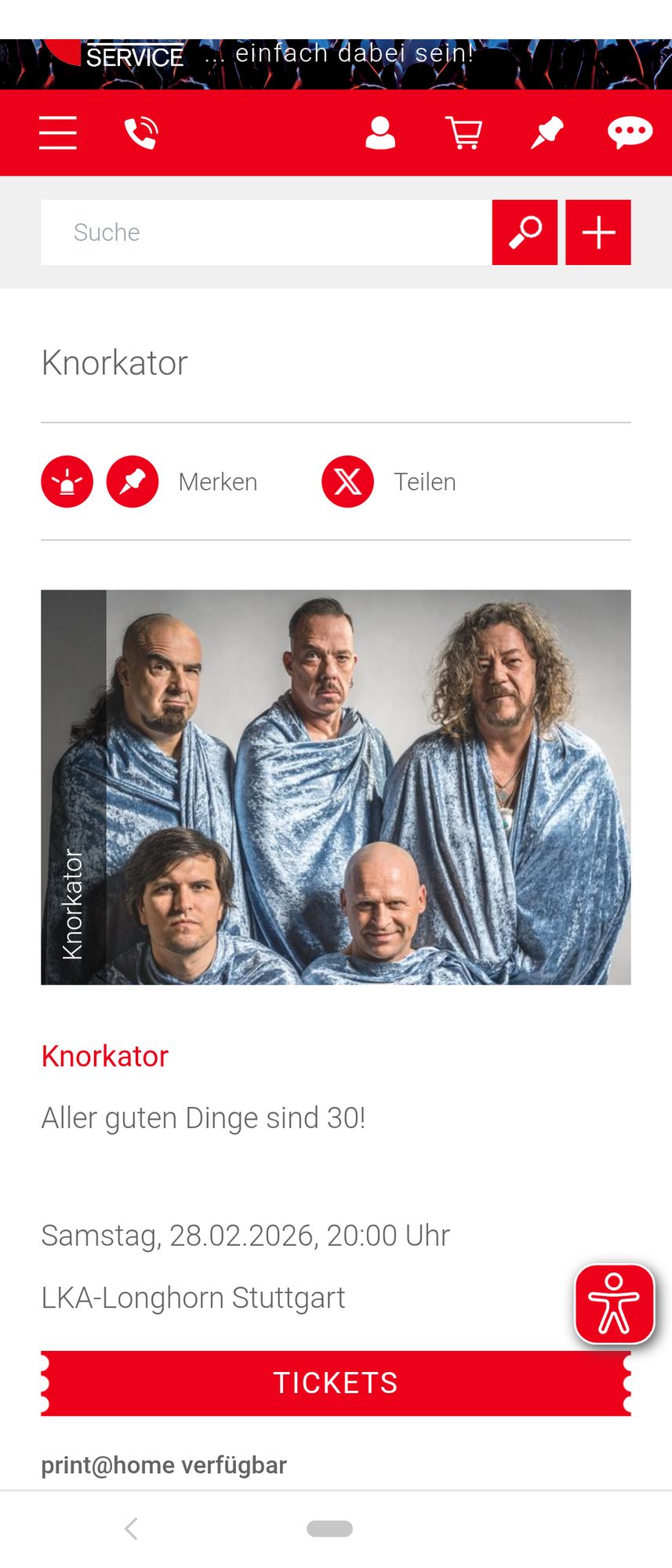Tap the phone contact icon
Viewport: 672px width, 1568px height.
coord(142,132)
